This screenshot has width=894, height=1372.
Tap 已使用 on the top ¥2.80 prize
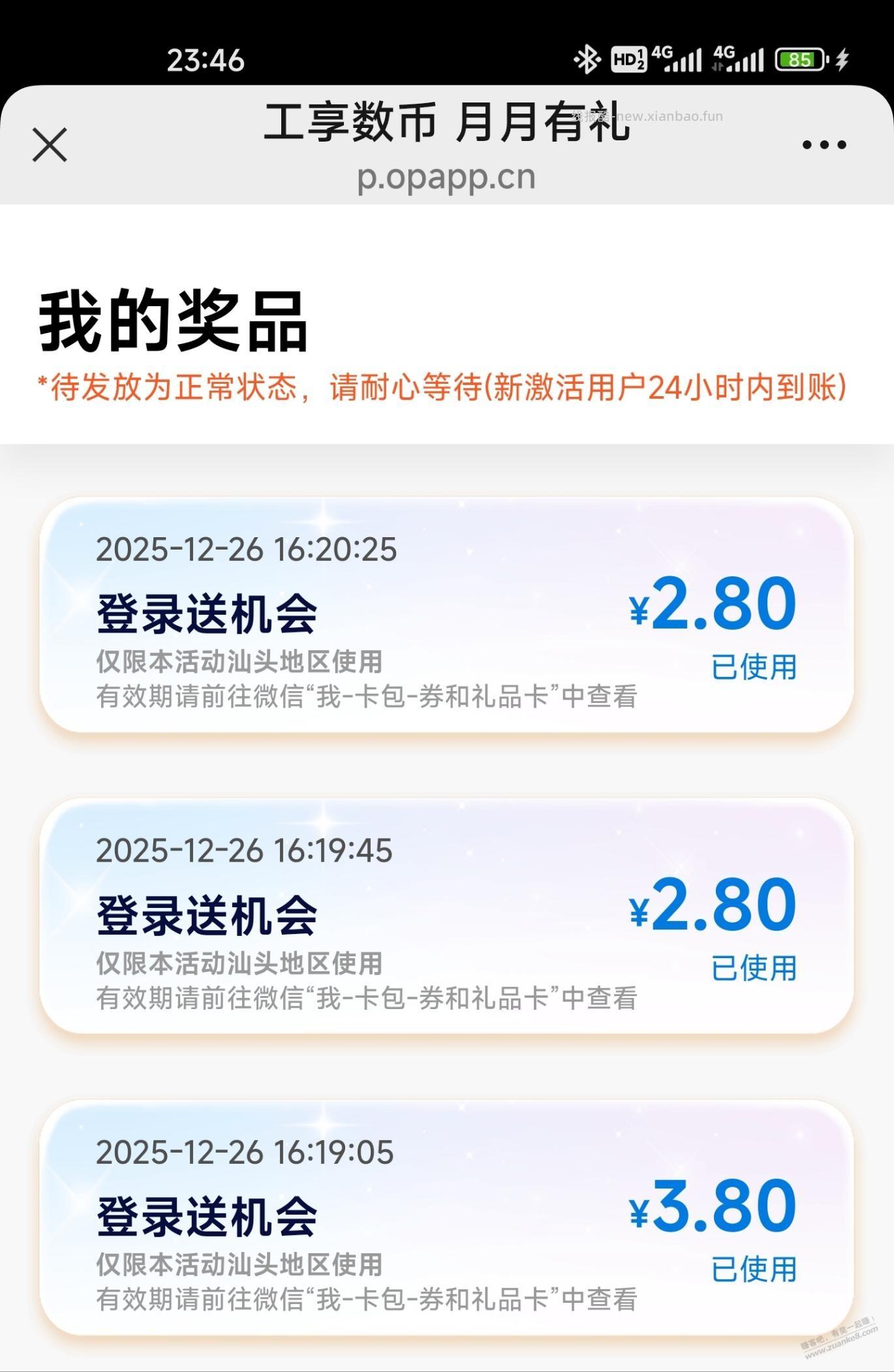point(753,666)
